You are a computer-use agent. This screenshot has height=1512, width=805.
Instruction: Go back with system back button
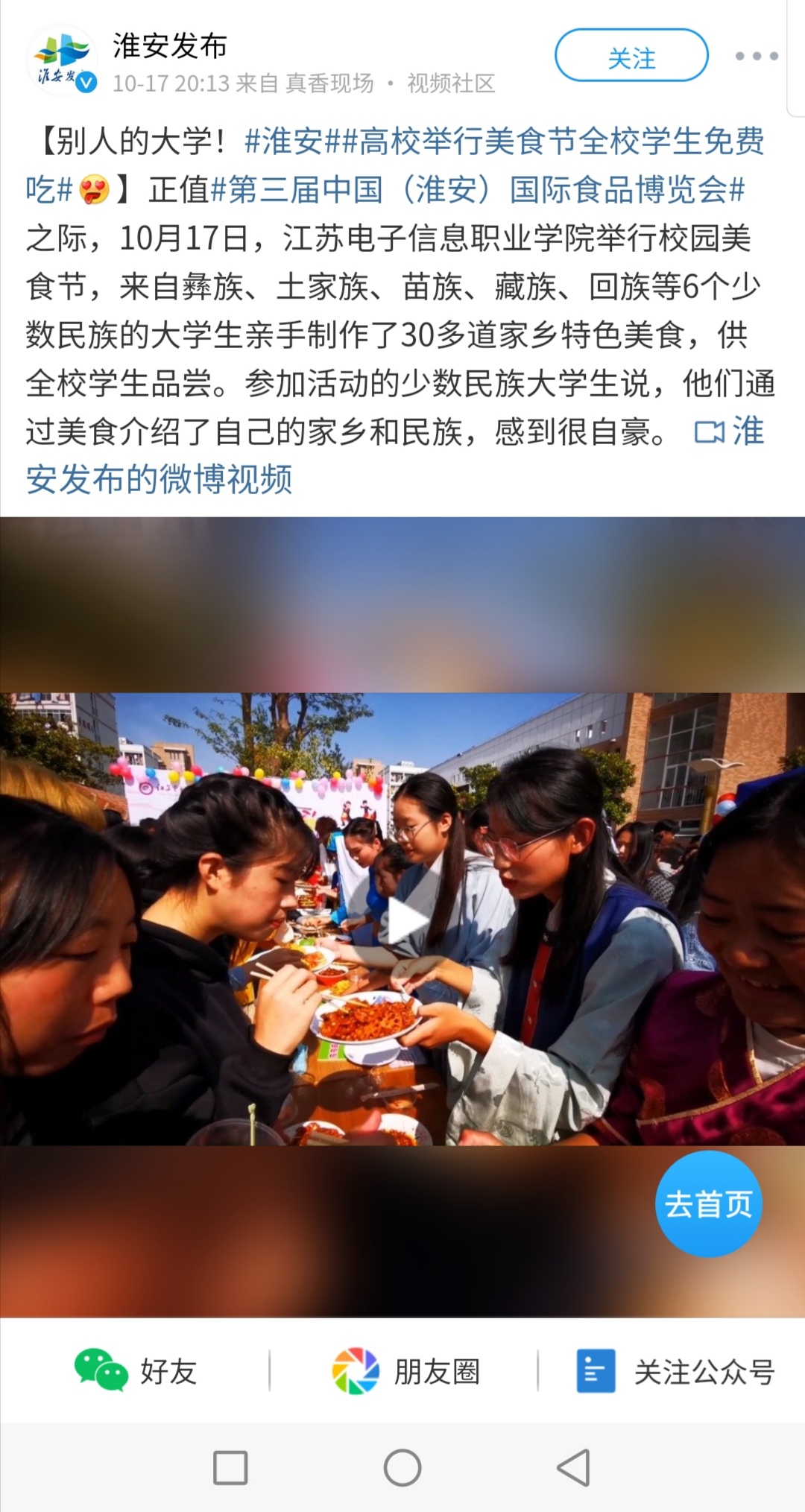coord(573,1467)
